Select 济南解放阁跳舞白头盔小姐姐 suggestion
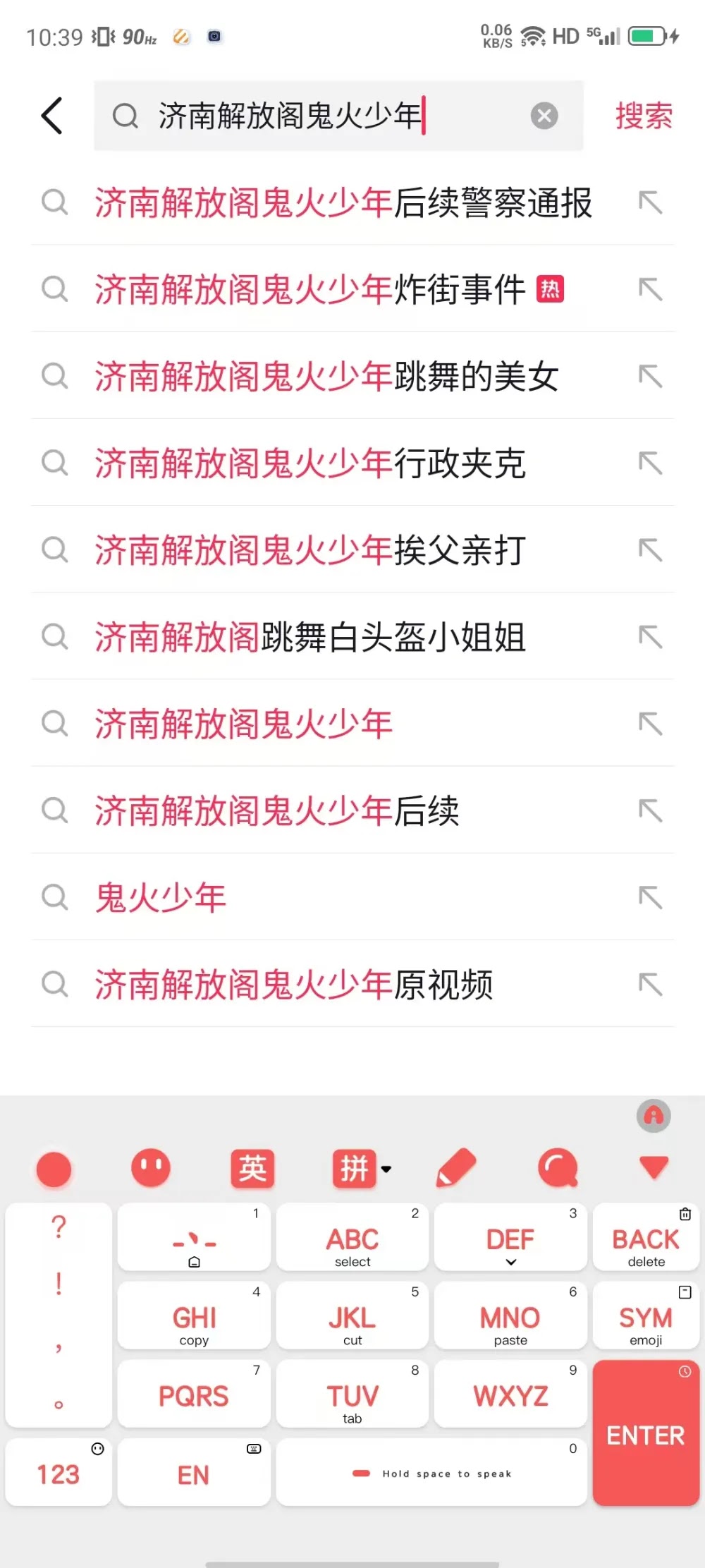Viewport: 705px width, 1568px height. click(352, 636)
